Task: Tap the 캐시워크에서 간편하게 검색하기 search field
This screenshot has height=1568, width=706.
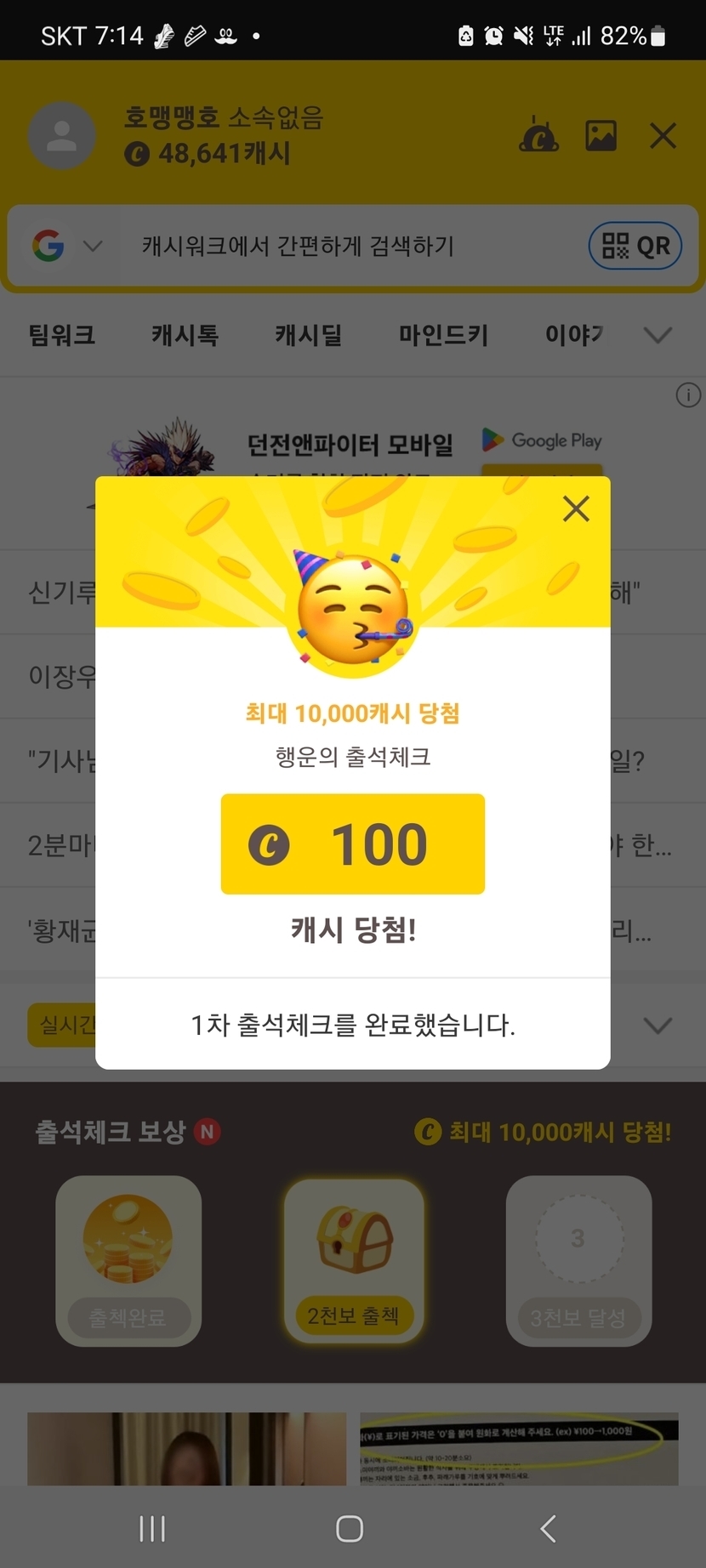Action: [x=340, y=247]
